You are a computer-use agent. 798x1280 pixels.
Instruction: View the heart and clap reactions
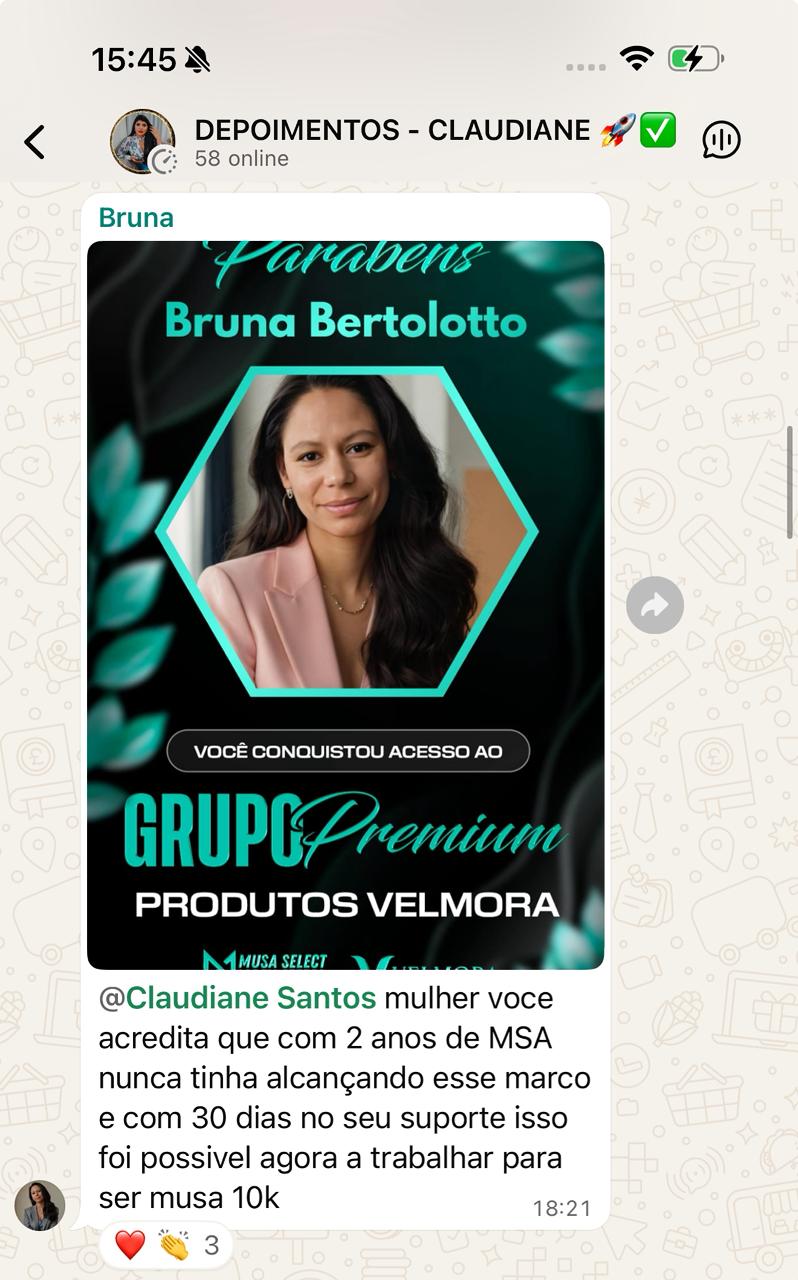[166, 1245]
